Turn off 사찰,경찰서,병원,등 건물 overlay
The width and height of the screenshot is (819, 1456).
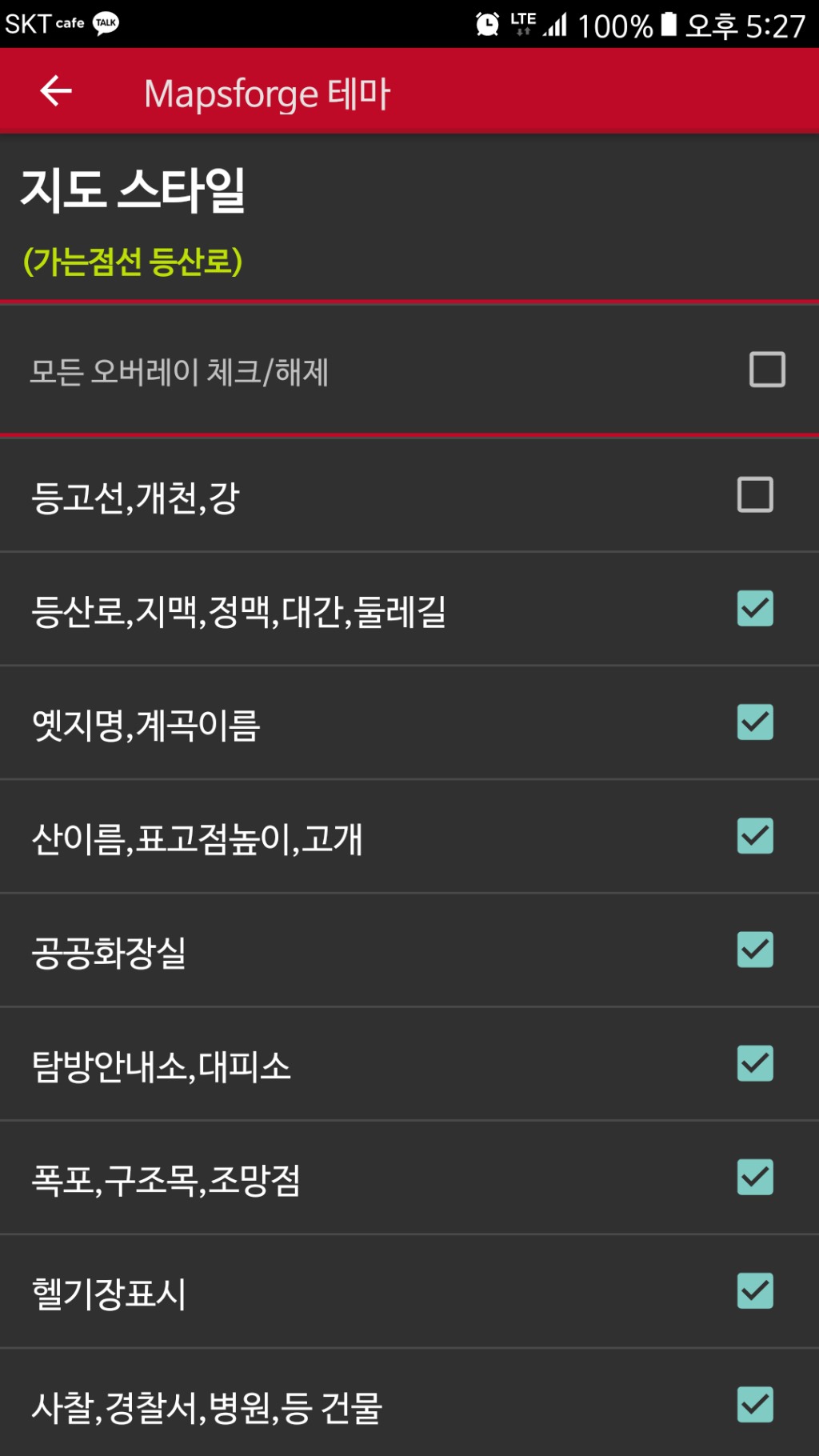[754, 1404]
